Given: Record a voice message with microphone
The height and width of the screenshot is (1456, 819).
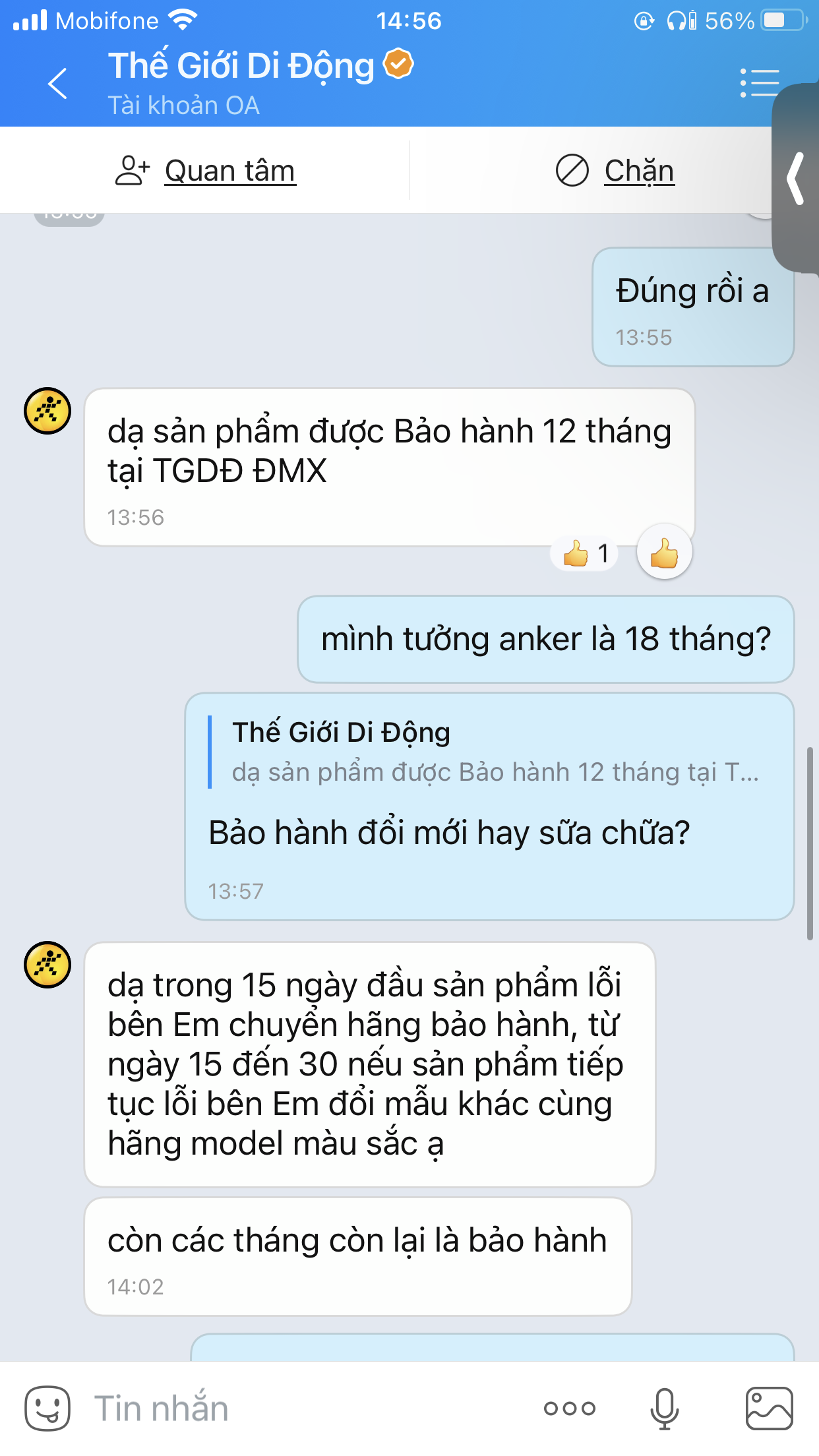Looking at the screenshot, I should tap(664, 1408).
